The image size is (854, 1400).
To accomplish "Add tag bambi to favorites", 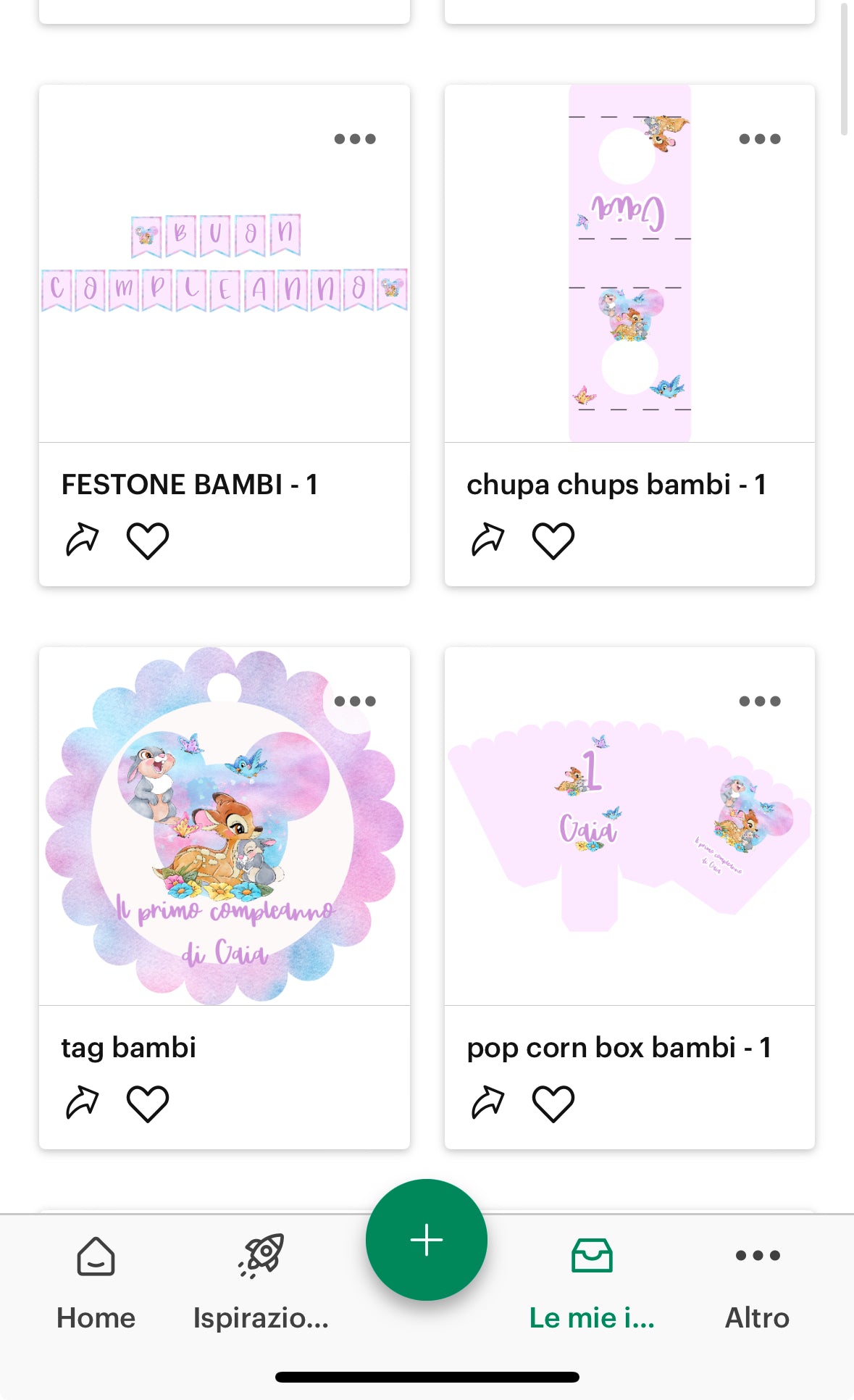I will (148, 1104).
